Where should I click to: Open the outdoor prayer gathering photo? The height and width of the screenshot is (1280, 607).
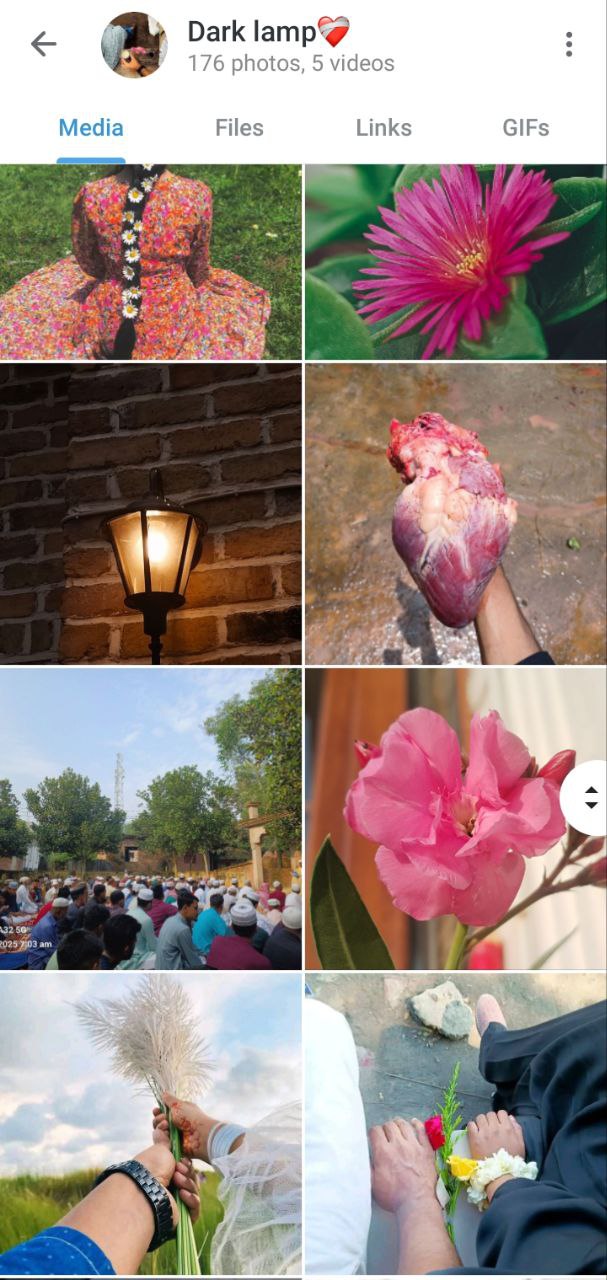point(150,820)
